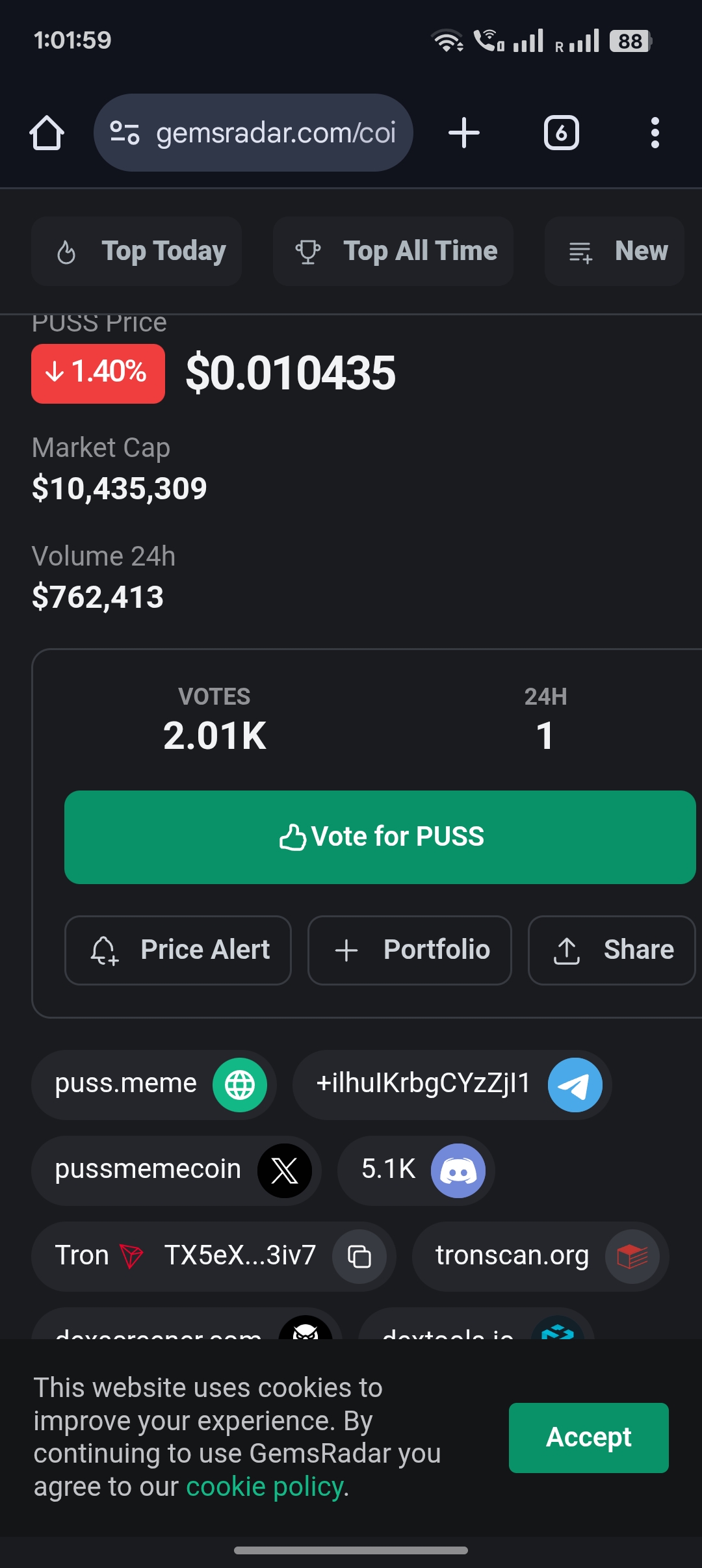Open the browser overflow menu
Screen dimensions: 702x1568
click(655, 133)
